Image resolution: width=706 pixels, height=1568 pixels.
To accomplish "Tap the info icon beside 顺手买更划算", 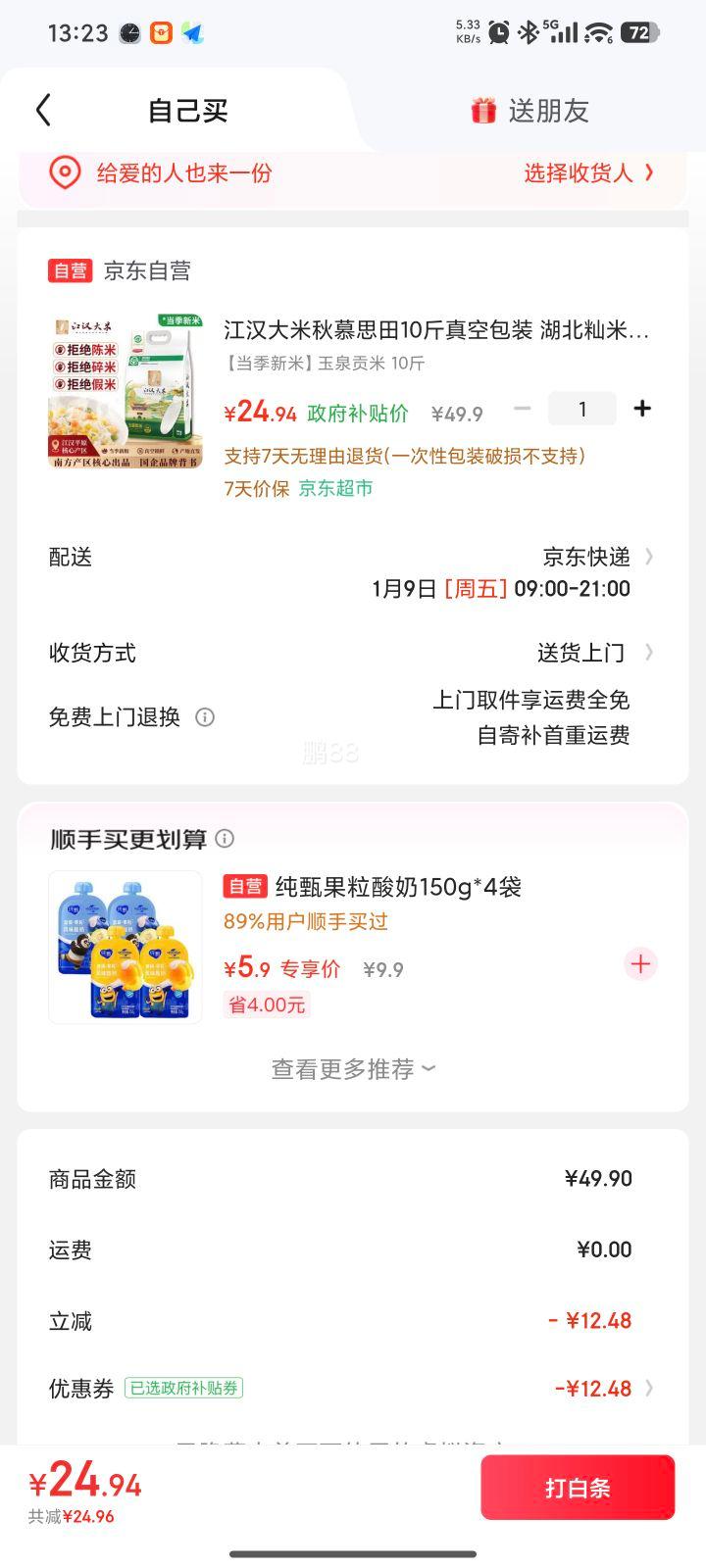I will 225,839.
